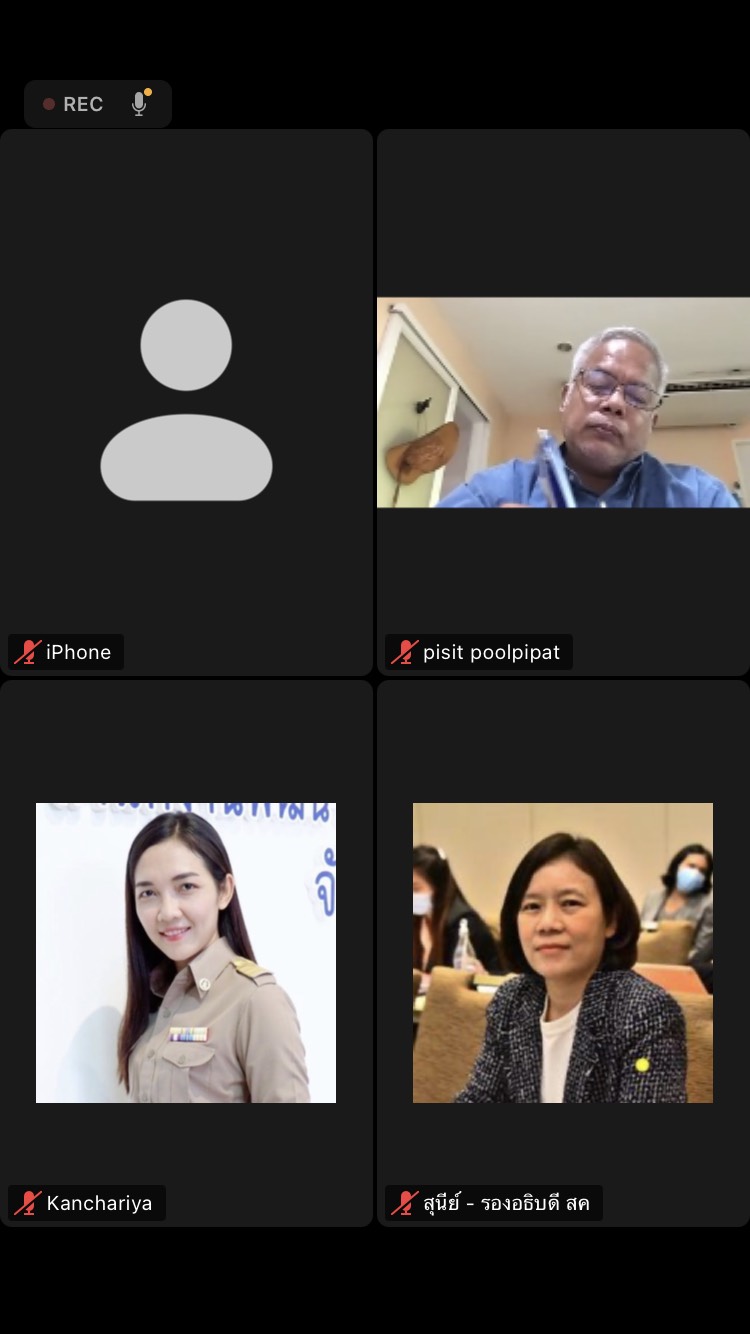750x1334 pixels.
Task: Tap the REC recording indicator
Action: (98, 104)
